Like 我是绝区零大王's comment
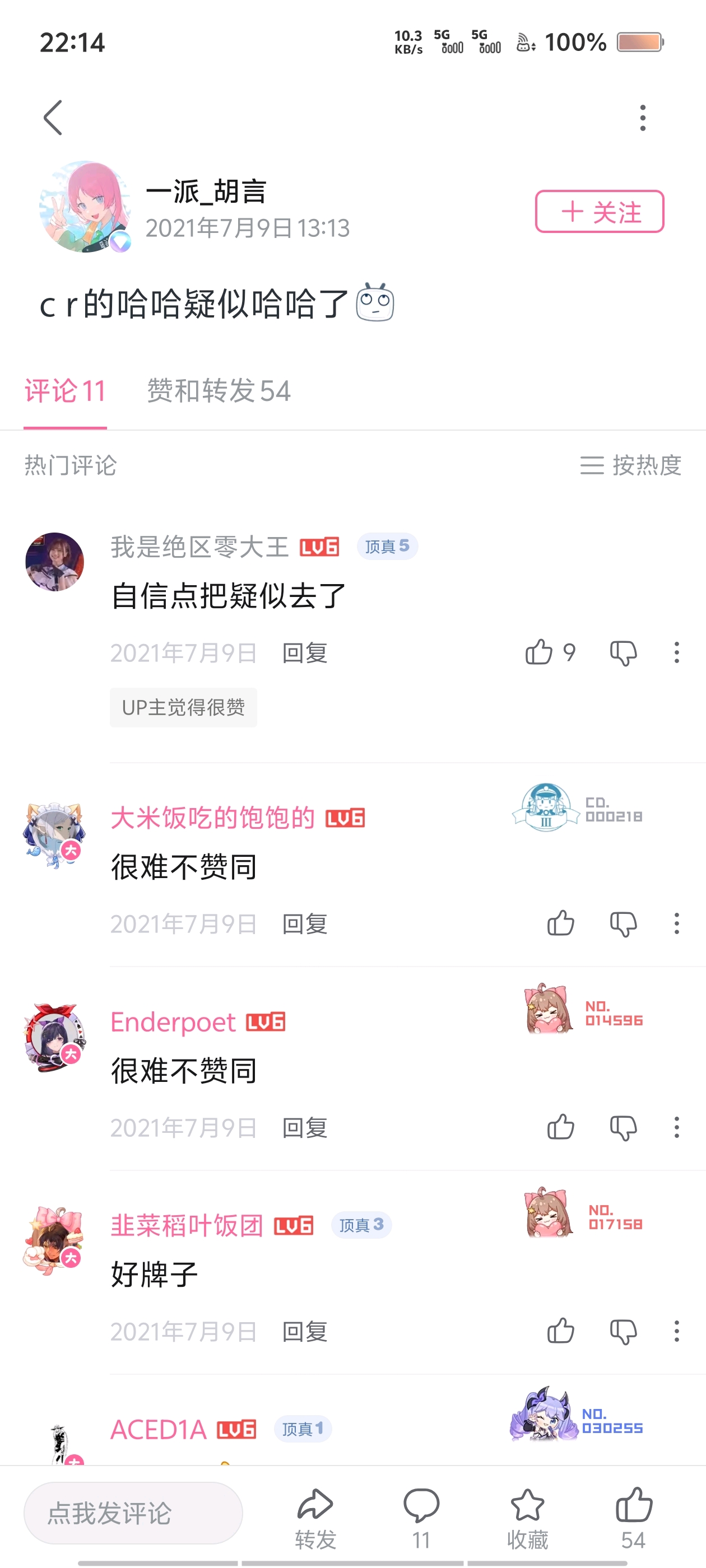The image size is (706, 1568). pyautogui.click(x=540, y=652)
